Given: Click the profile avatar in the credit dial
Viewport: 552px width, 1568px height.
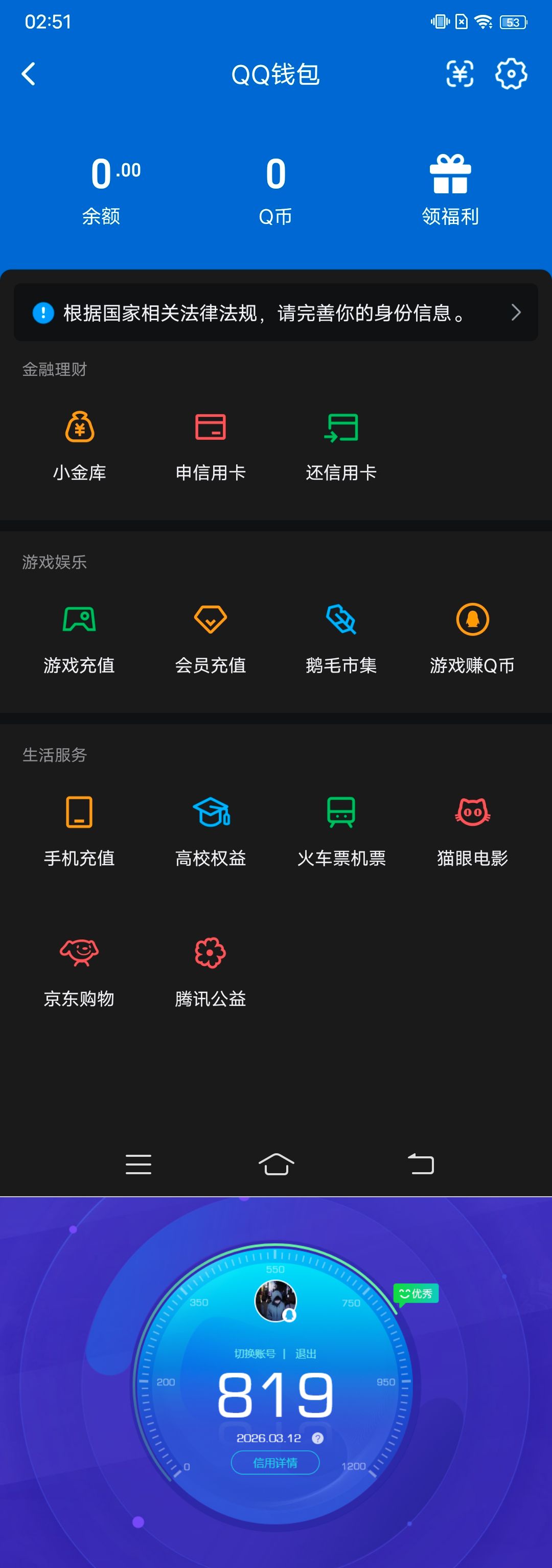Looking at the screenshot, I should click(275, 1300).
